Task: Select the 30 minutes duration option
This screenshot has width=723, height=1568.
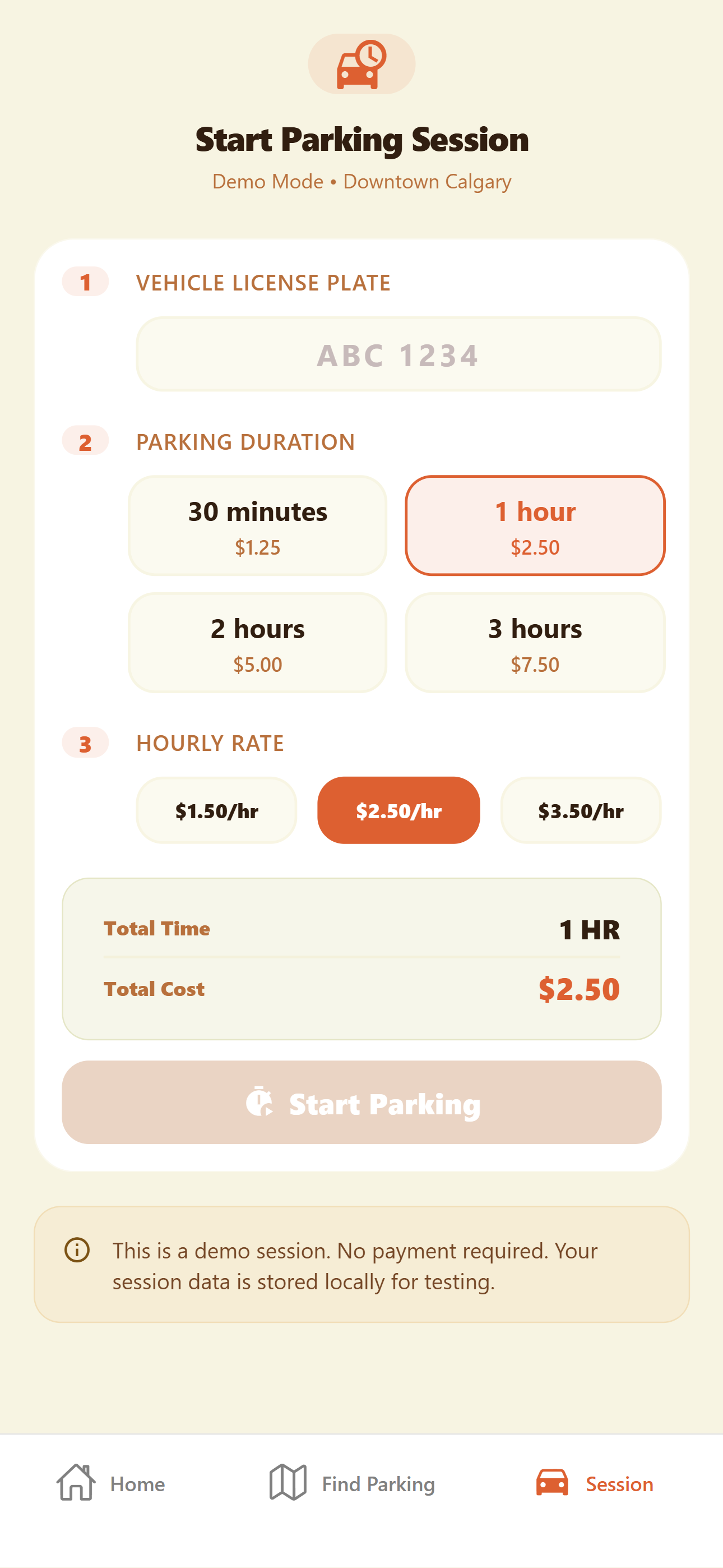Action: tap(257, 524)
